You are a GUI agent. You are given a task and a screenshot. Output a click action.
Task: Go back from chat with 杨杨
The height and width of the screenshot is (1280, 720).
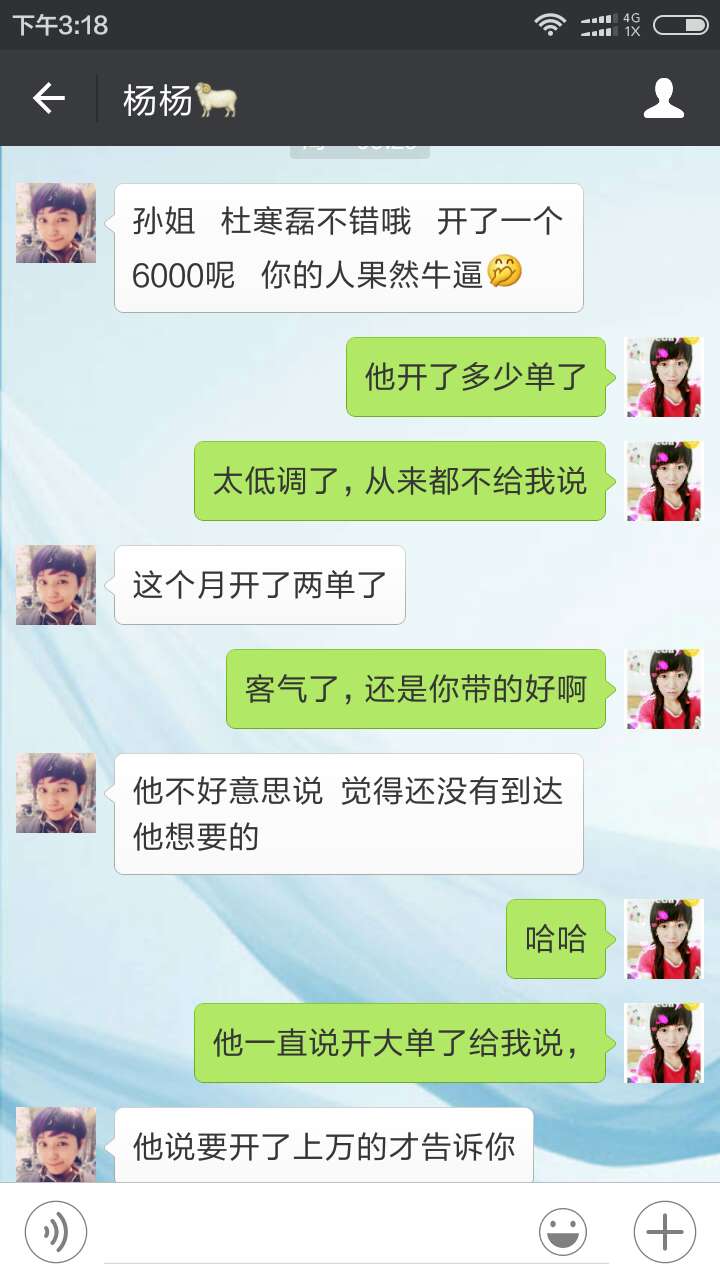[48, 98]
